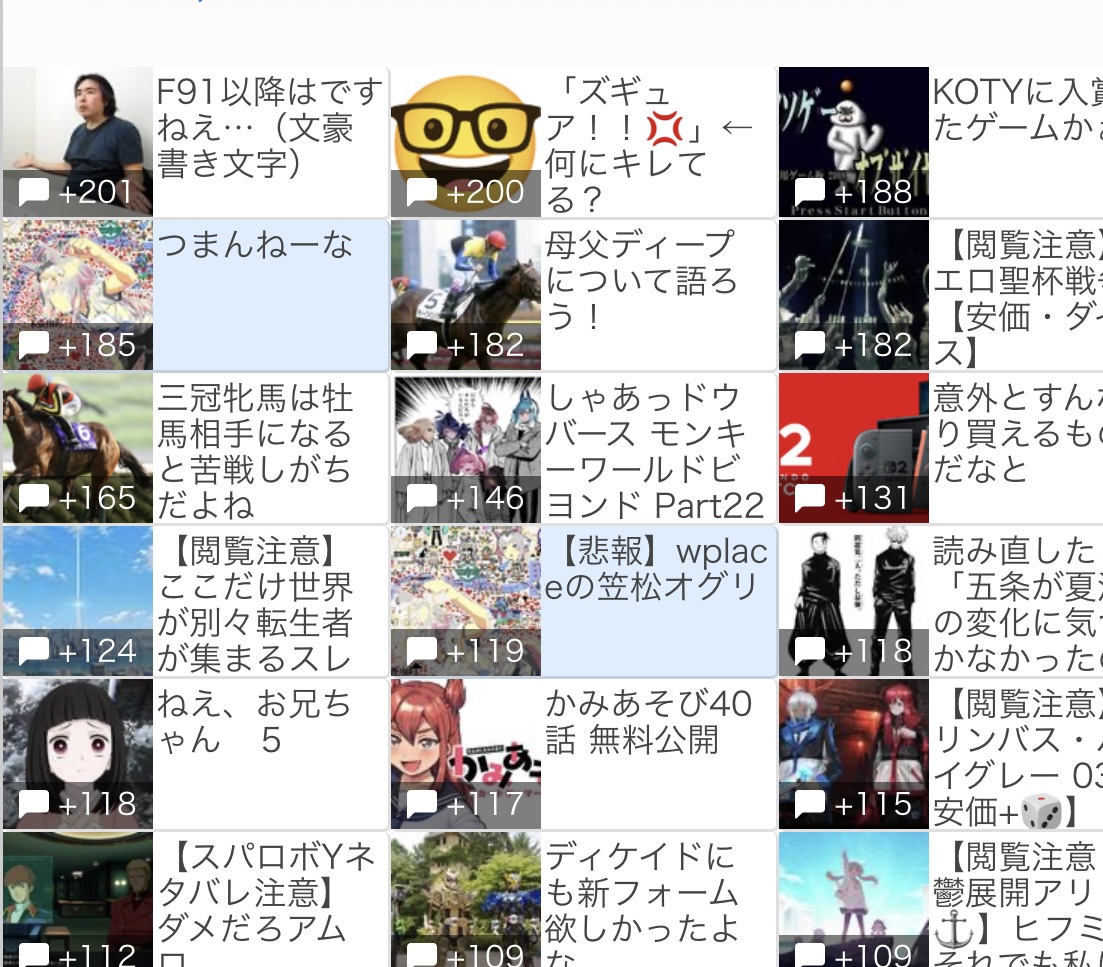
Task: Open しゃあっドゥバース Part22 thread
Action: (583, 448)
